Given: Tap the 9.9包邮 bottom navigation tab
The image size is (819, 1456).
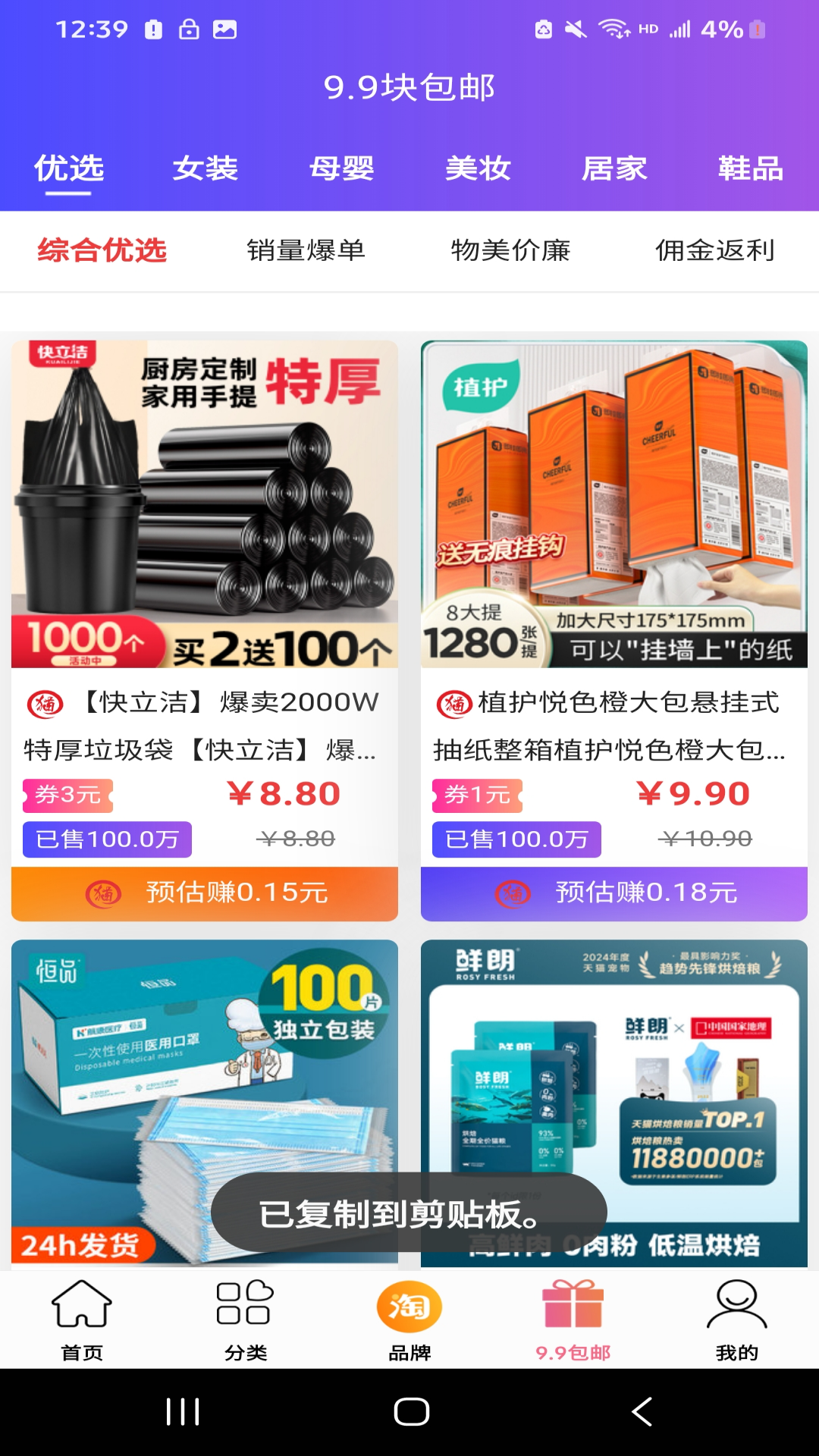Looking at the screenshot, I should tap(573, 1318).
